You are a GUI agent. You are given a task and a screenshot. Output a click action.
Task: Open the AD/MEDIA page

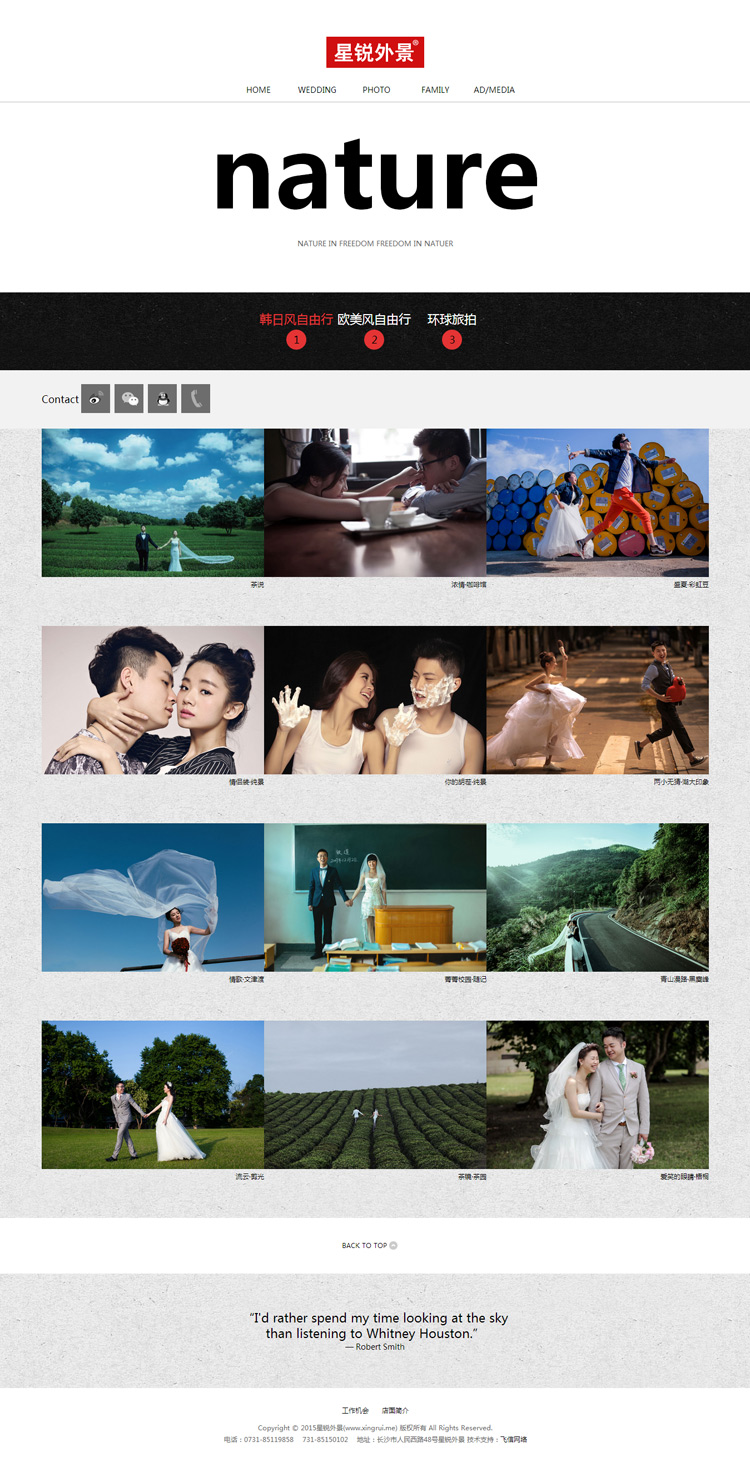[494, 90]
